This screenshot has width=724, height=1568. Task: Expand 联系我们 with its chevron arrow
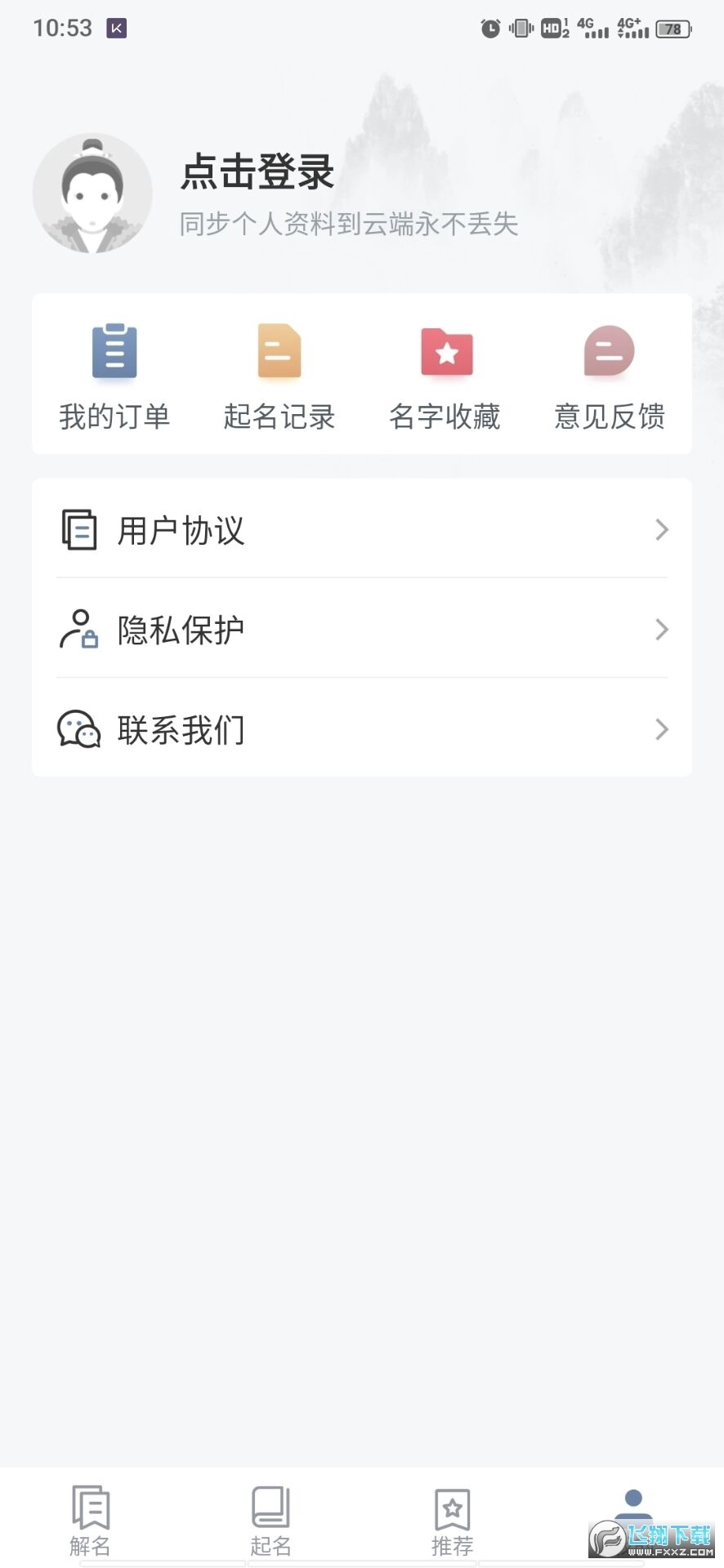pos(662,729)
